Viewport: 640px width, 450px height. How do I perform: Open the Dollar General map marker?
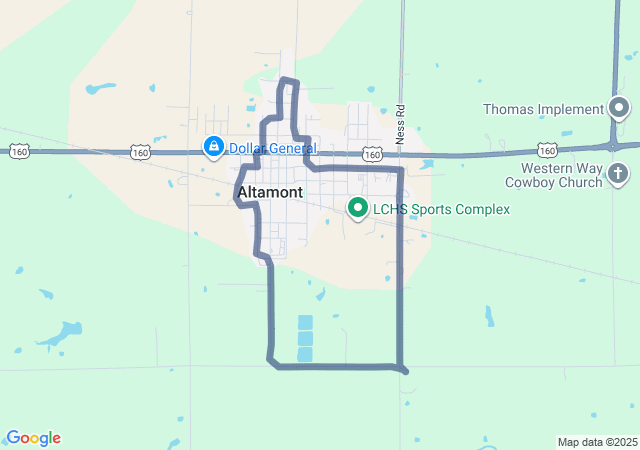(213, 148)
